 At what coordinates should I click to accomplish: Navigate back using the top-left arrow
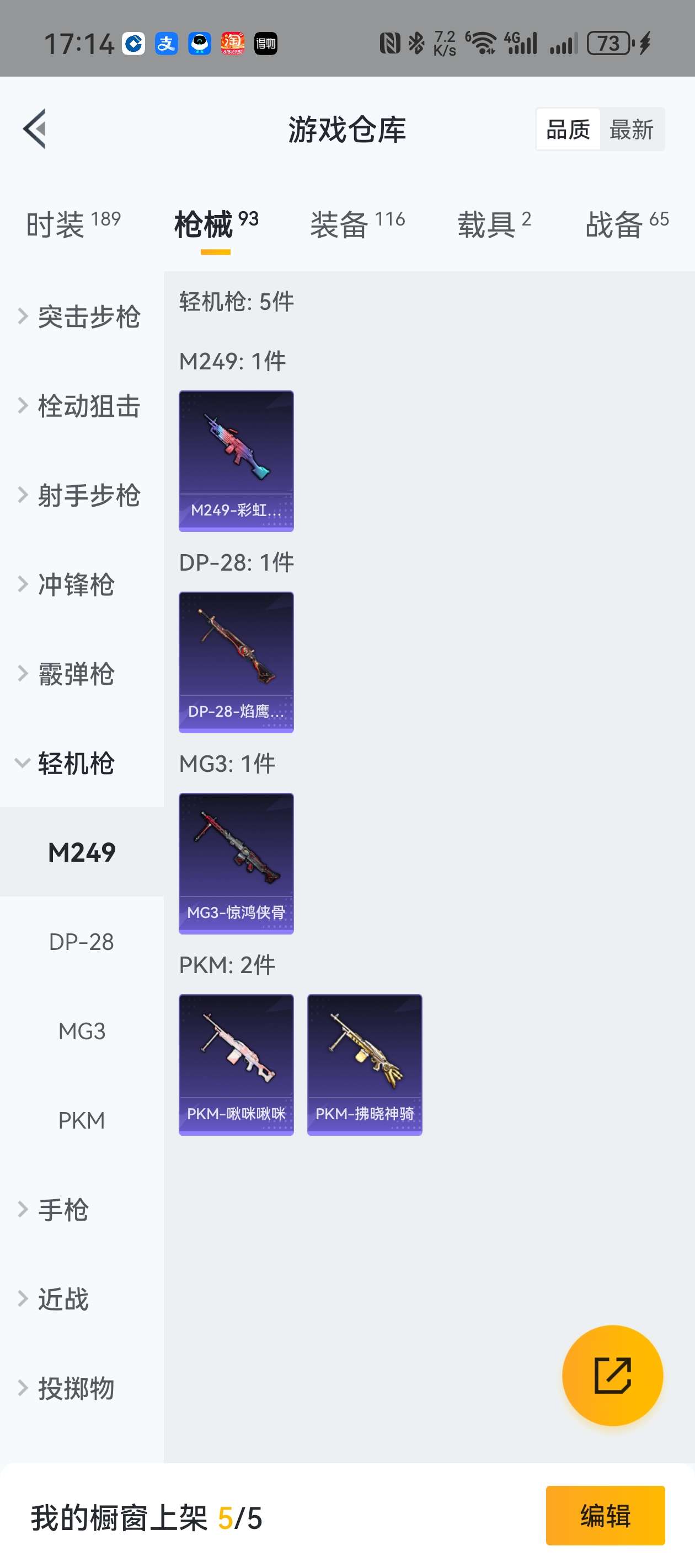point(35,129)
